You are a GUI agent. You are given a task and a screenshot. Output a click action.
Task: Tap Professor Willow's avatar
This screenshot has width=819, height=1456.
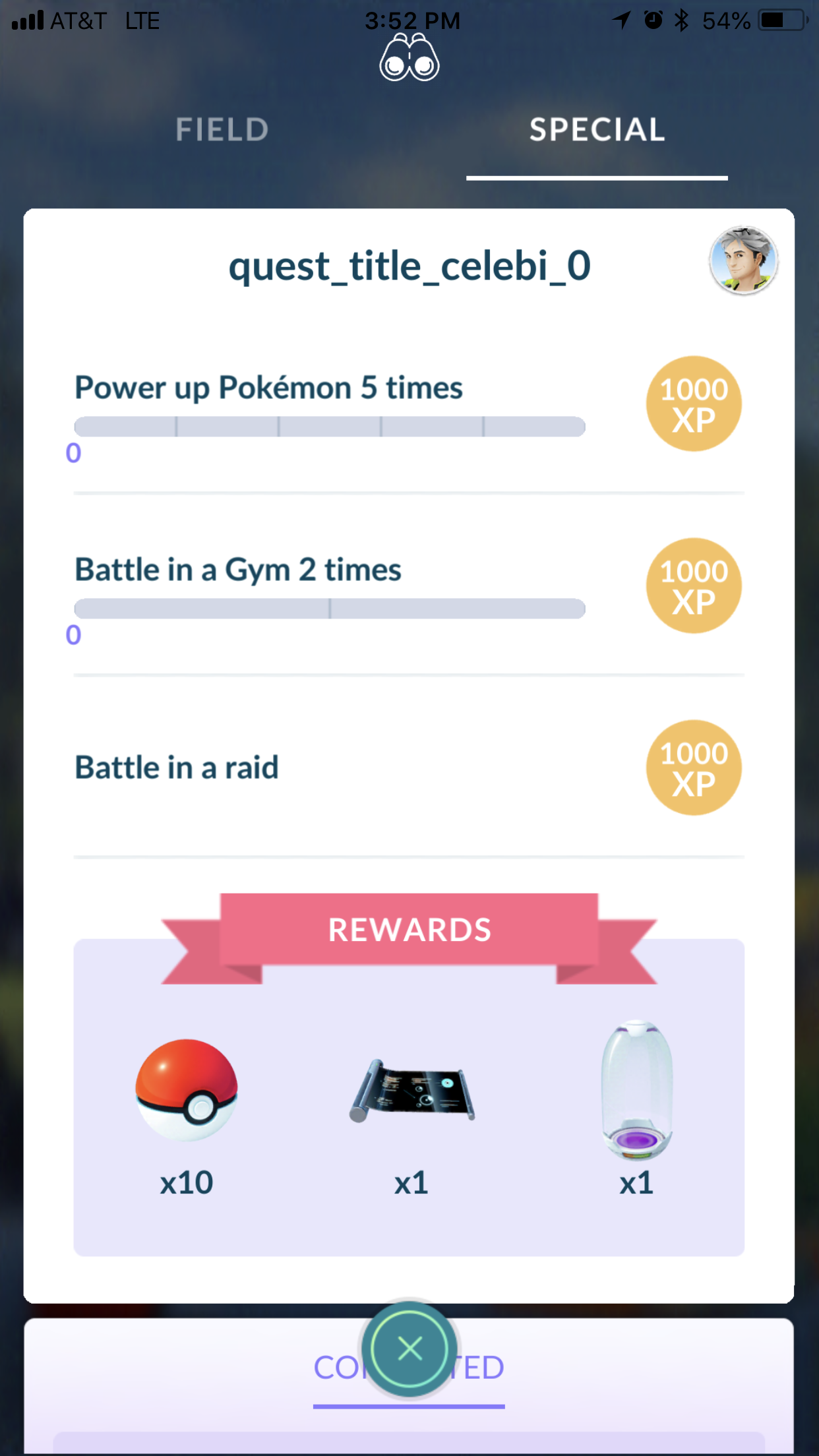click(743, 260)
